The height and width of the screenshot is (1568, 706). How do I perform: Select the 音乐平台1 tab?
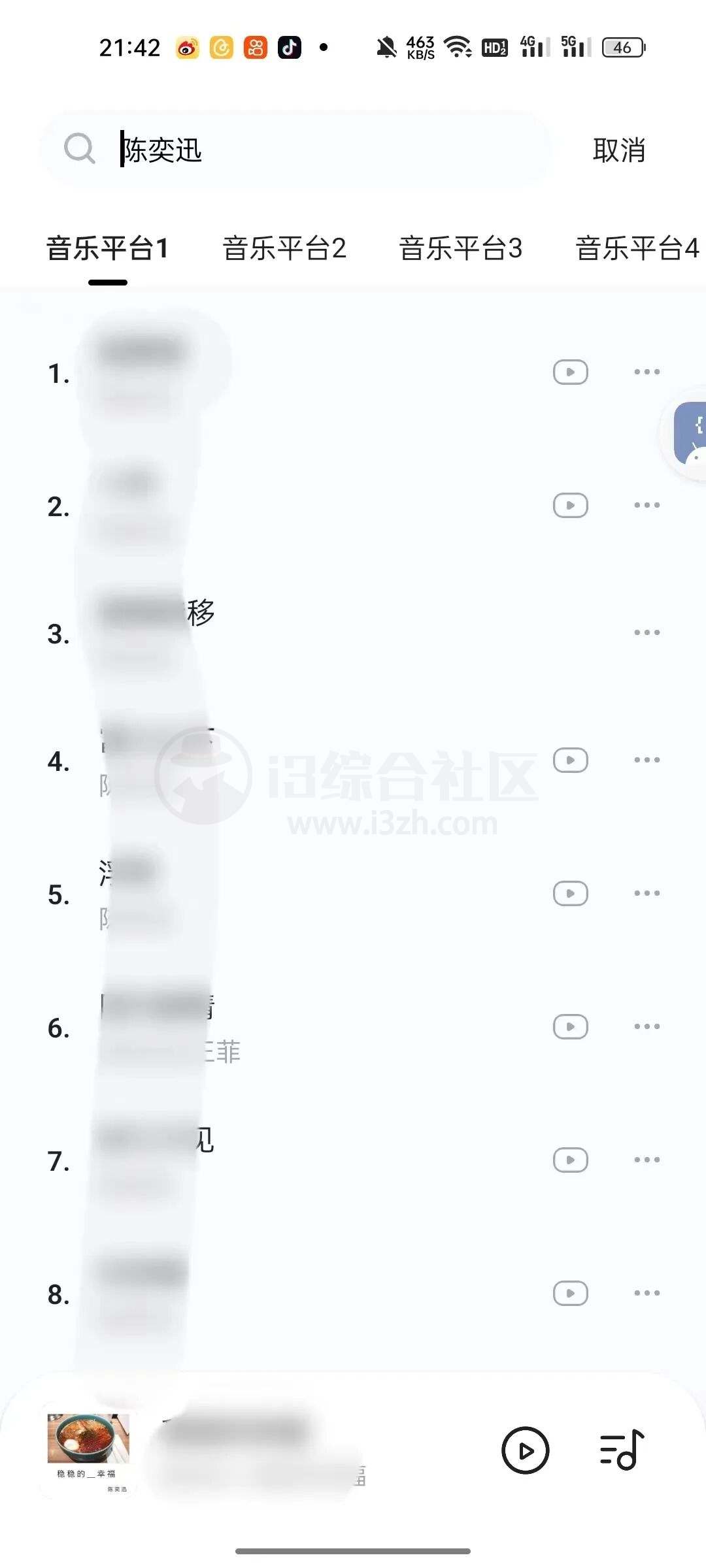108,249
